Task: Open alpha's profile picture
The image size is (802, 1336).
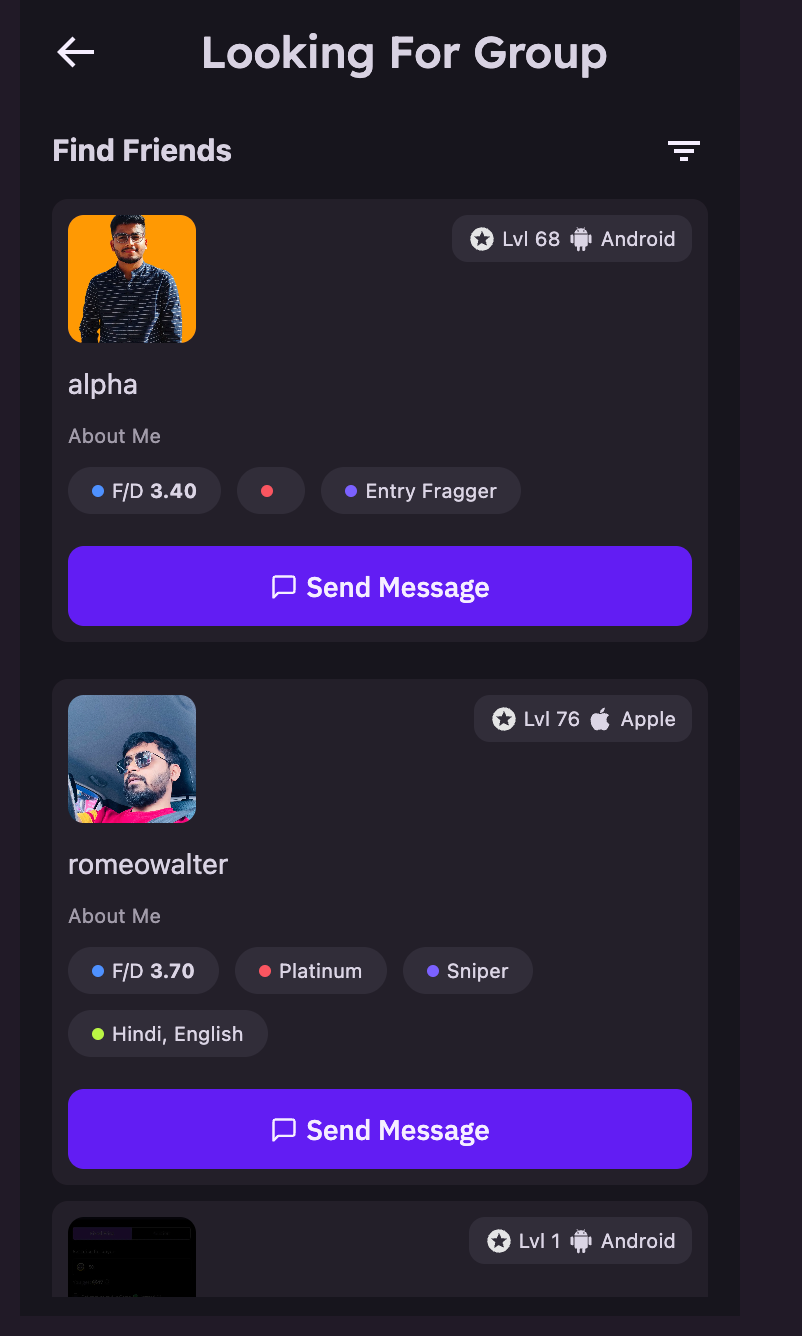Action: (132, 279)
